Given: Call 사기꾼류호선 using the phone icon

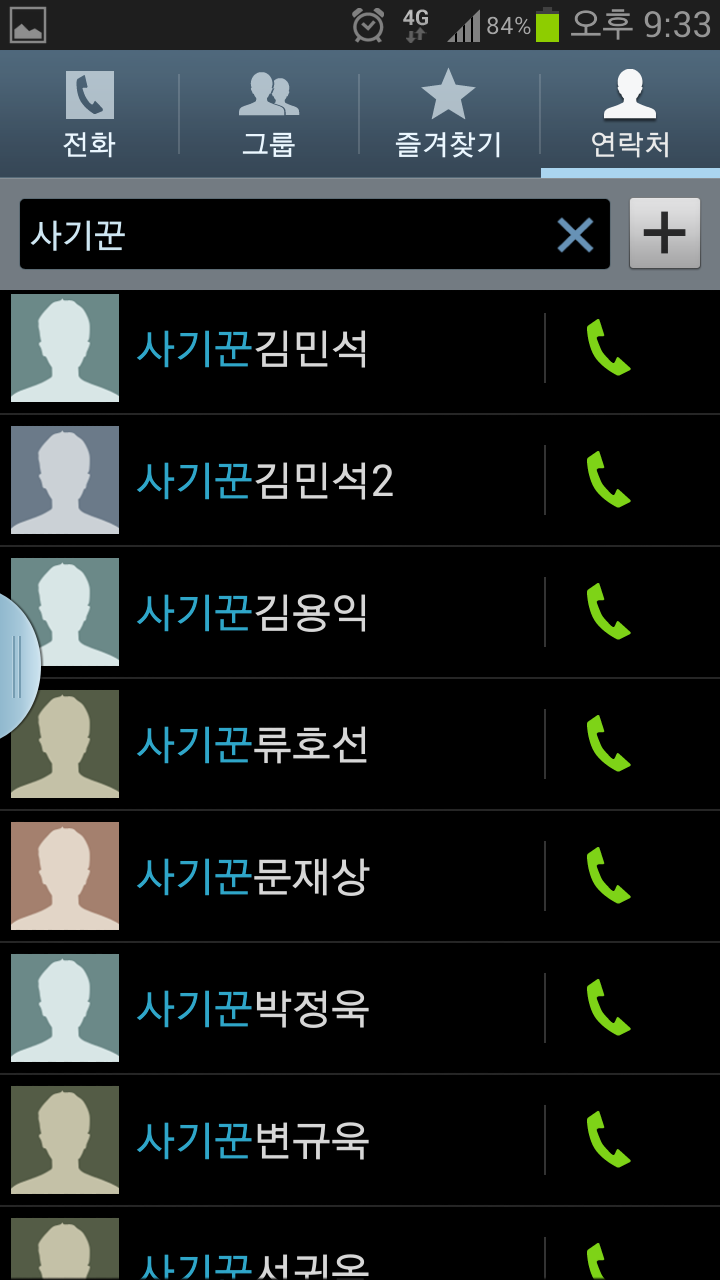Looking at the screenshot, I should [x=608, y=743].
